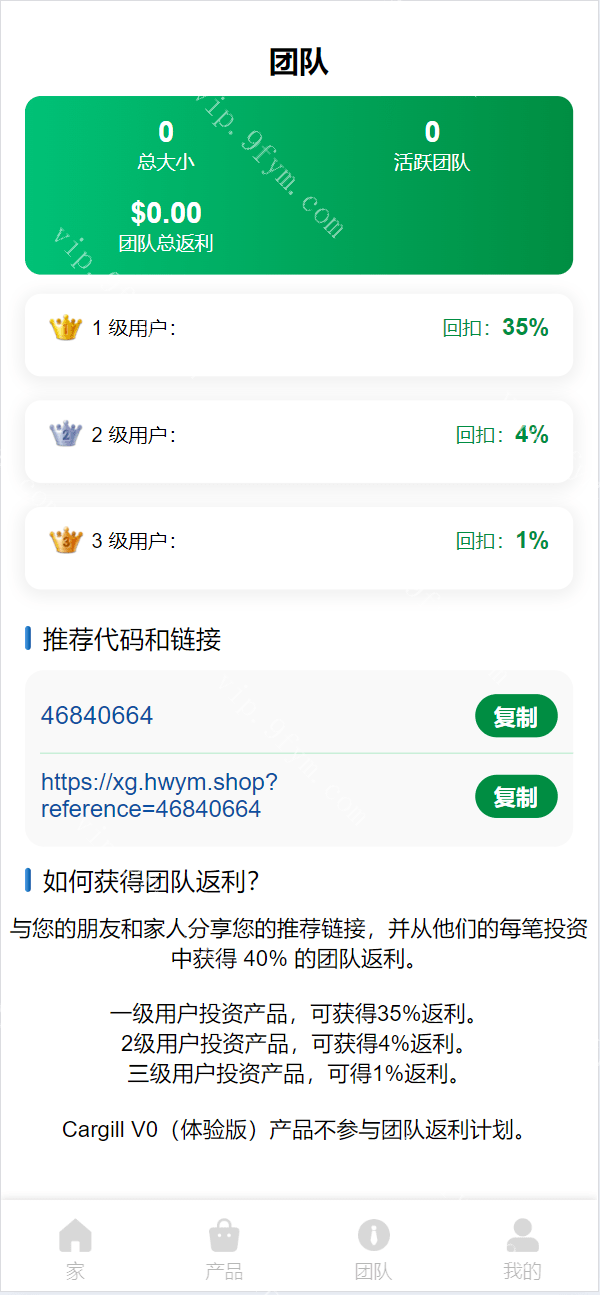The width and height of the screenshot is (600, 1295).
Task: Select the 团队 team tab
Action: click(x=373, y=1248)
